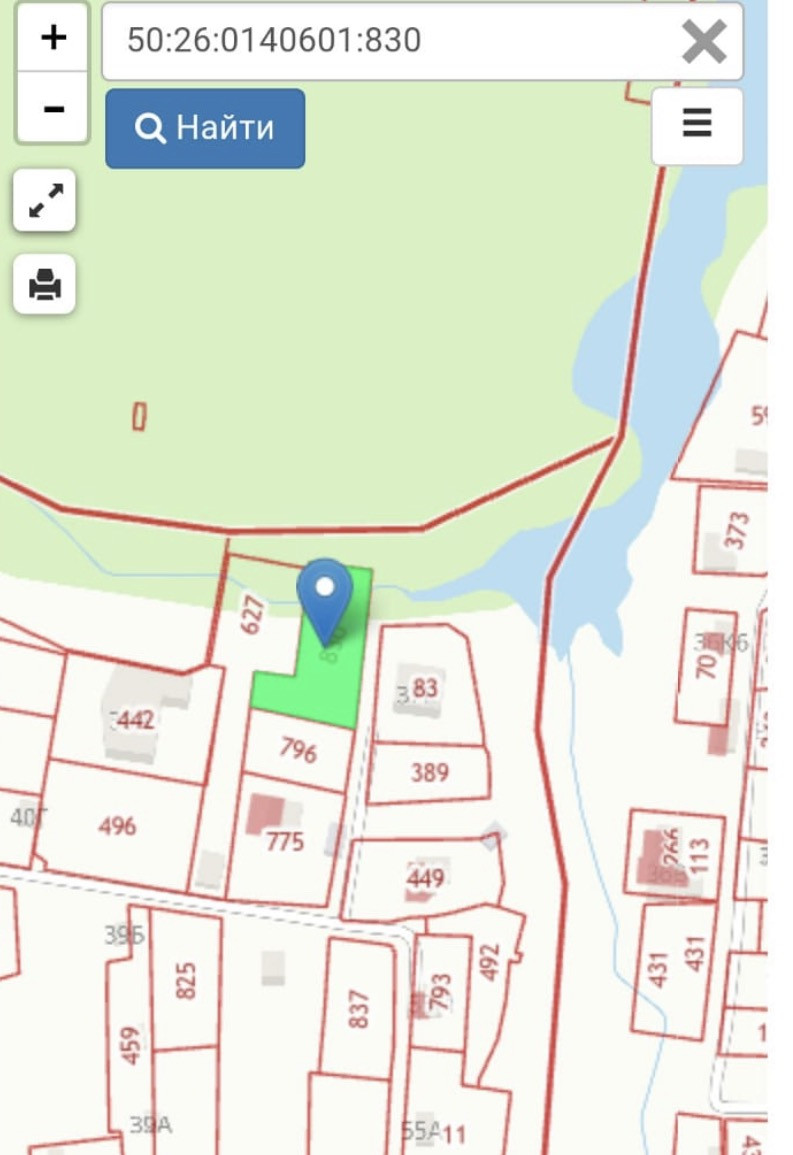
Task: Tap the cadastral number search field
Action: [x=390, y=41]
